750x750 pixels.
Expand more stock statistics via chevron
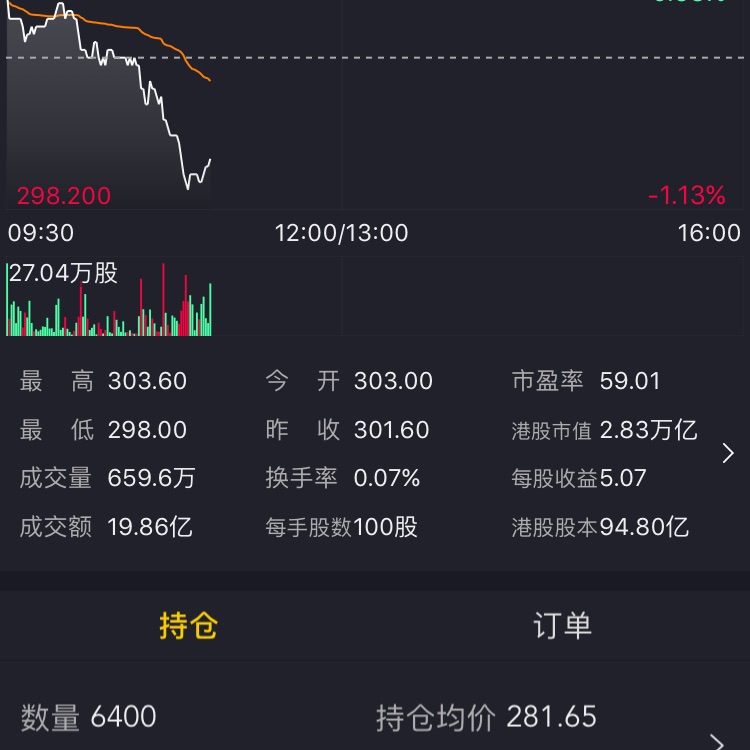(x=728, y=454)
